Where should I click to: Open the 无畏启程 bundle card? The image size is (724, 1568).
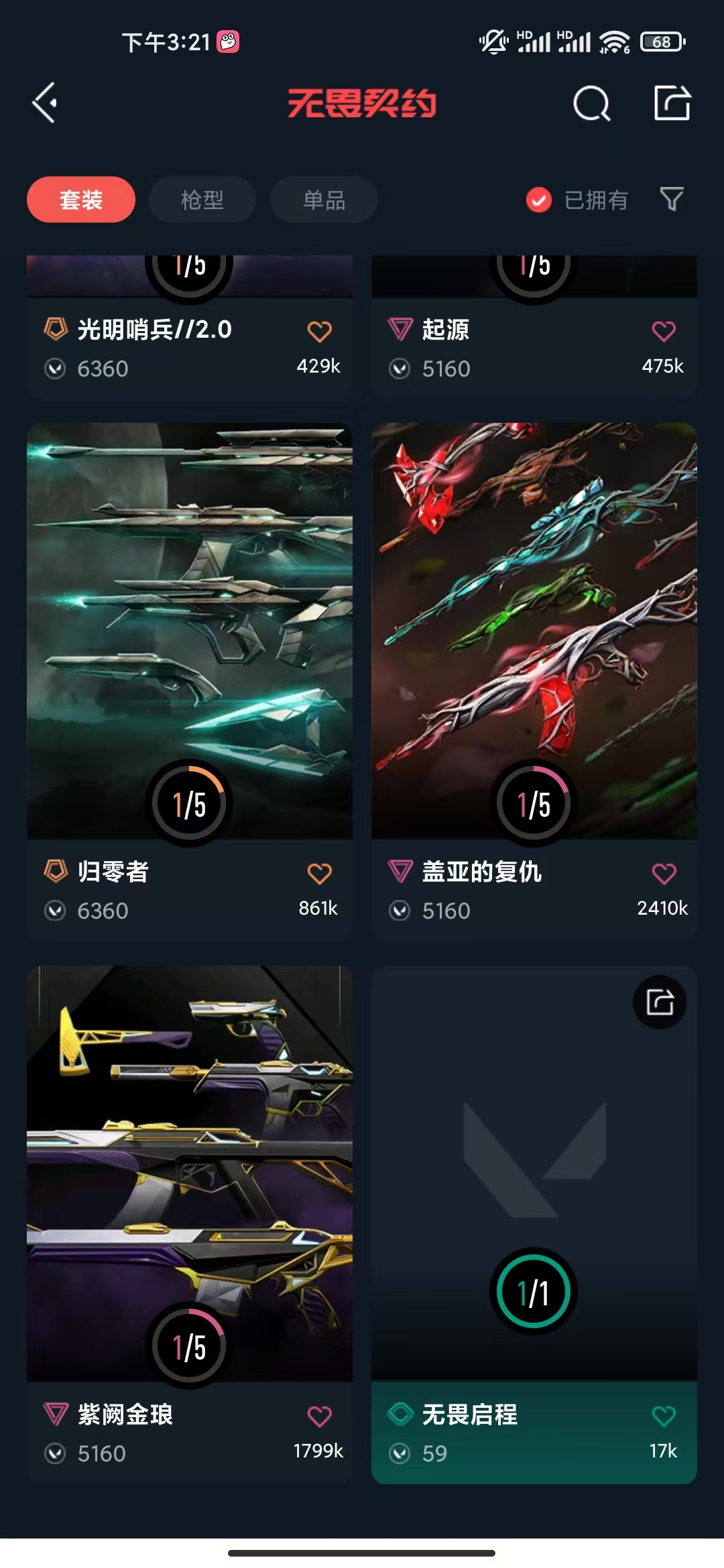pos(534,1224)
